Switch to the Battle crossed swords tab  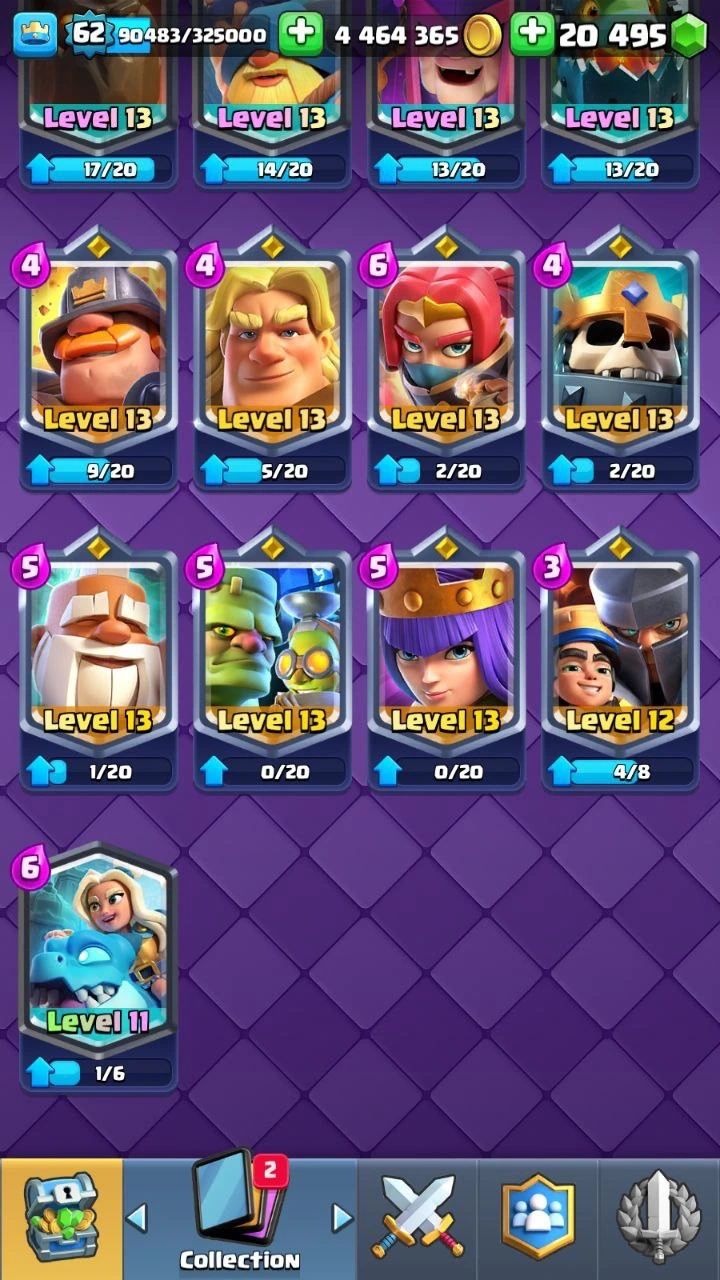pos(417,1218)
